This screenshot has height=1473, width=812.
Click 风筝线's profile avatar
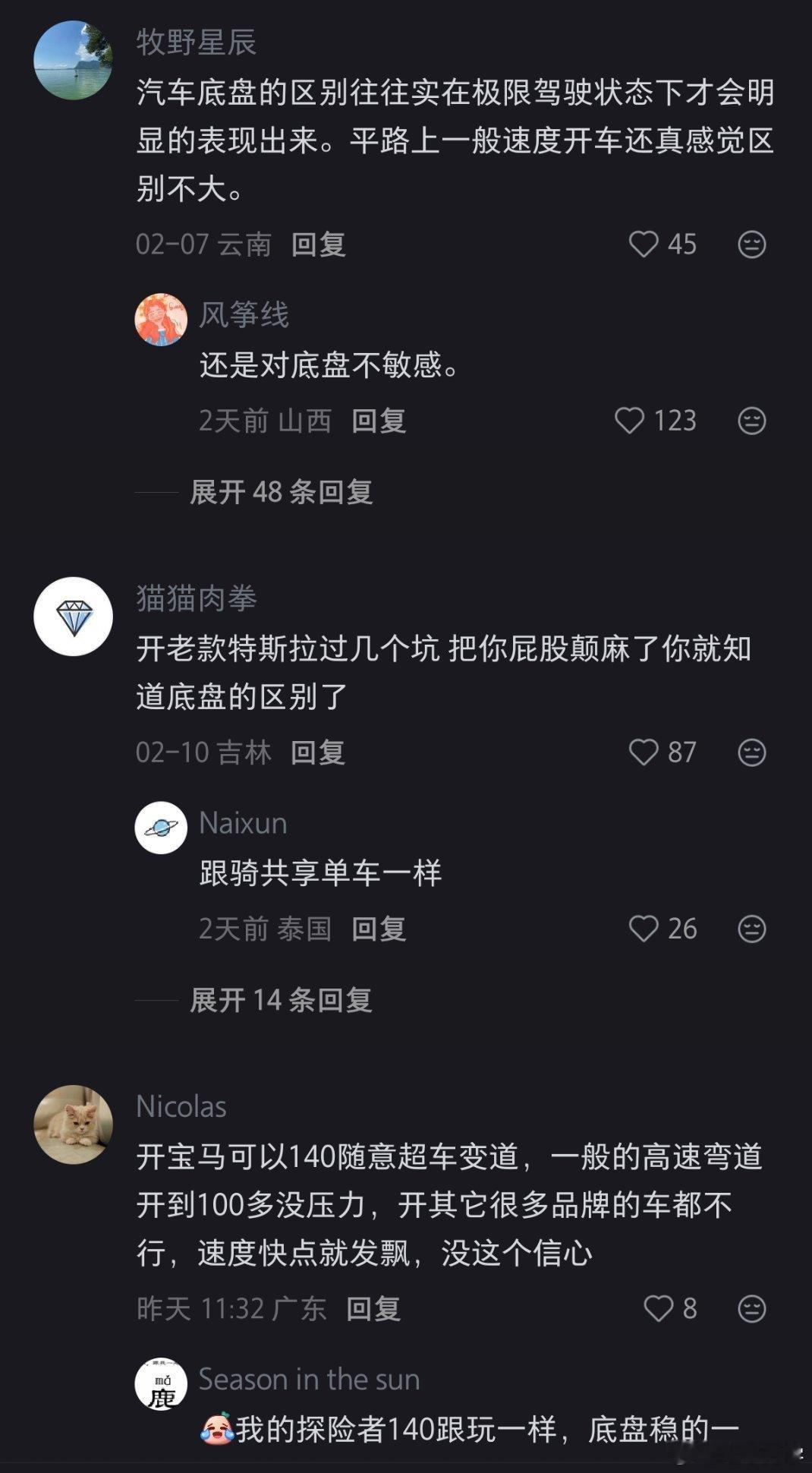pyautogui.click(x=161, y=319)
